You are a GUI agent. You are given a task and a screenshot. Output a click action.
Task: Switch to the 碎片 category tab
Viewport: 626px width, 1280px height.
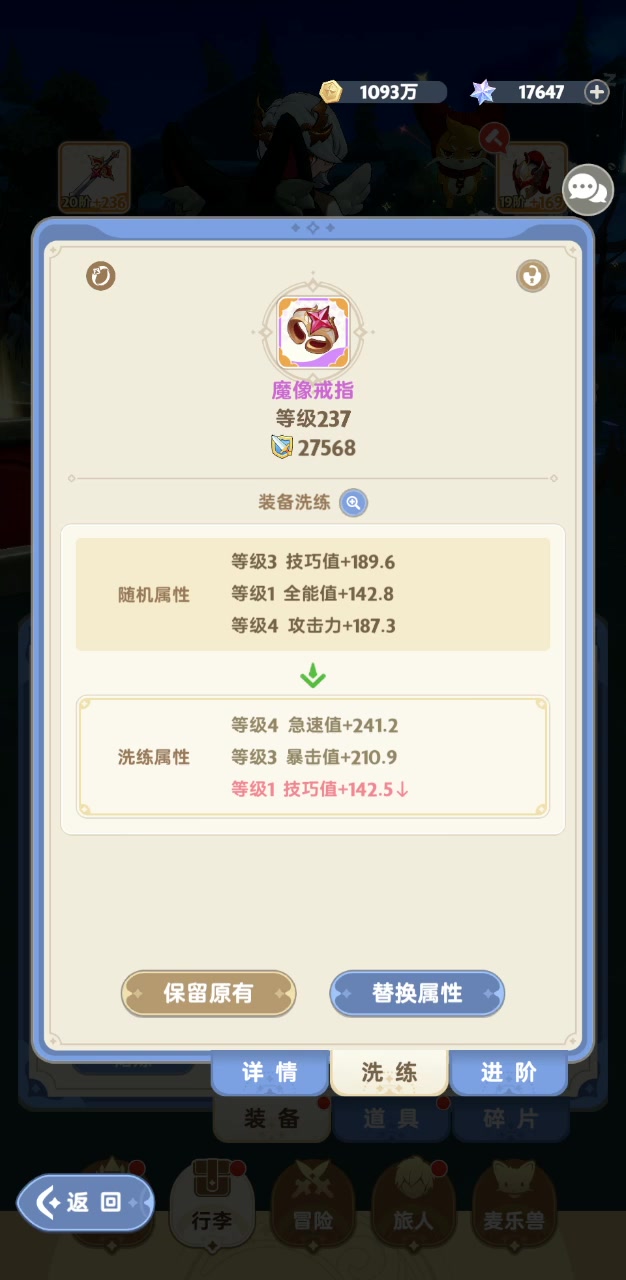510,1119
